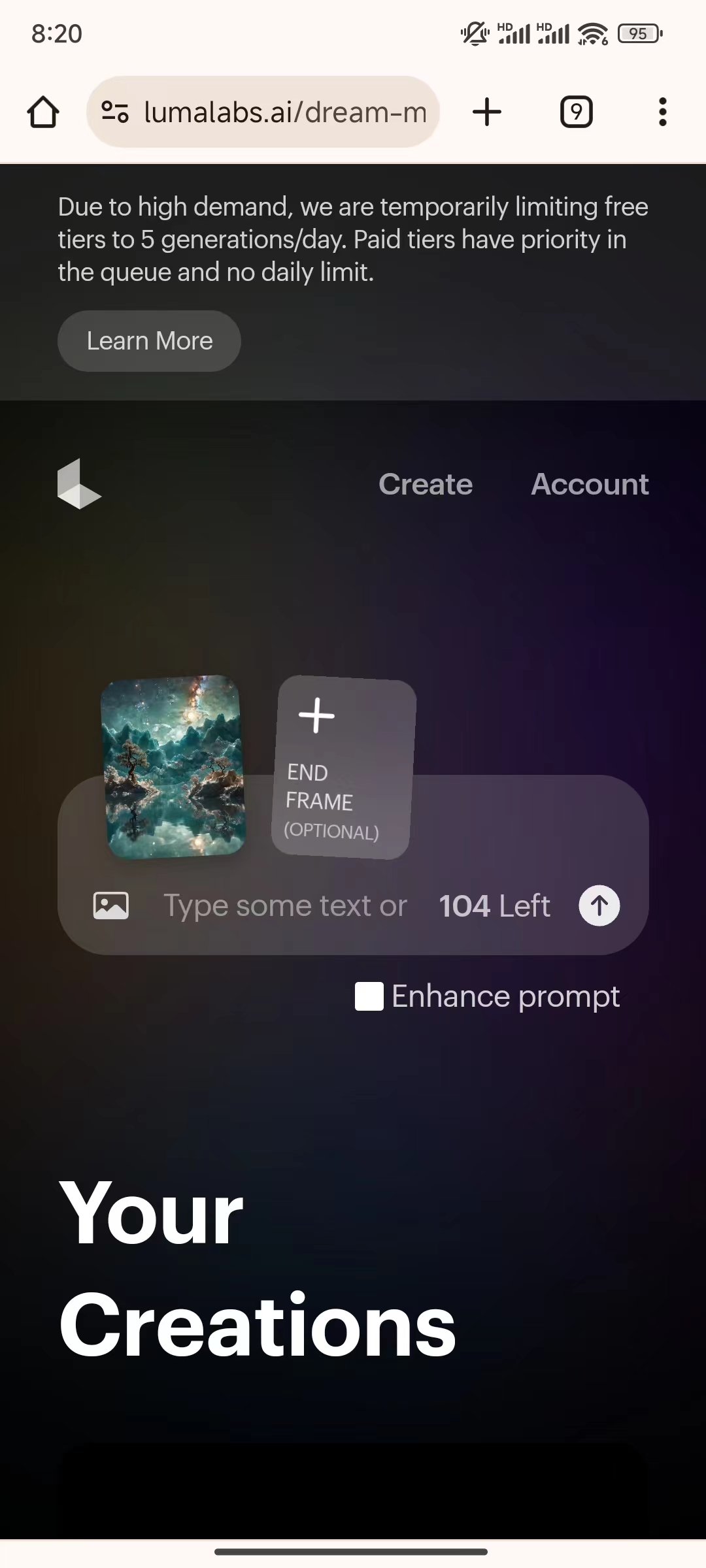Tap the image upload icon
This screenshot has height=1568, width=706.
(111, 906)
